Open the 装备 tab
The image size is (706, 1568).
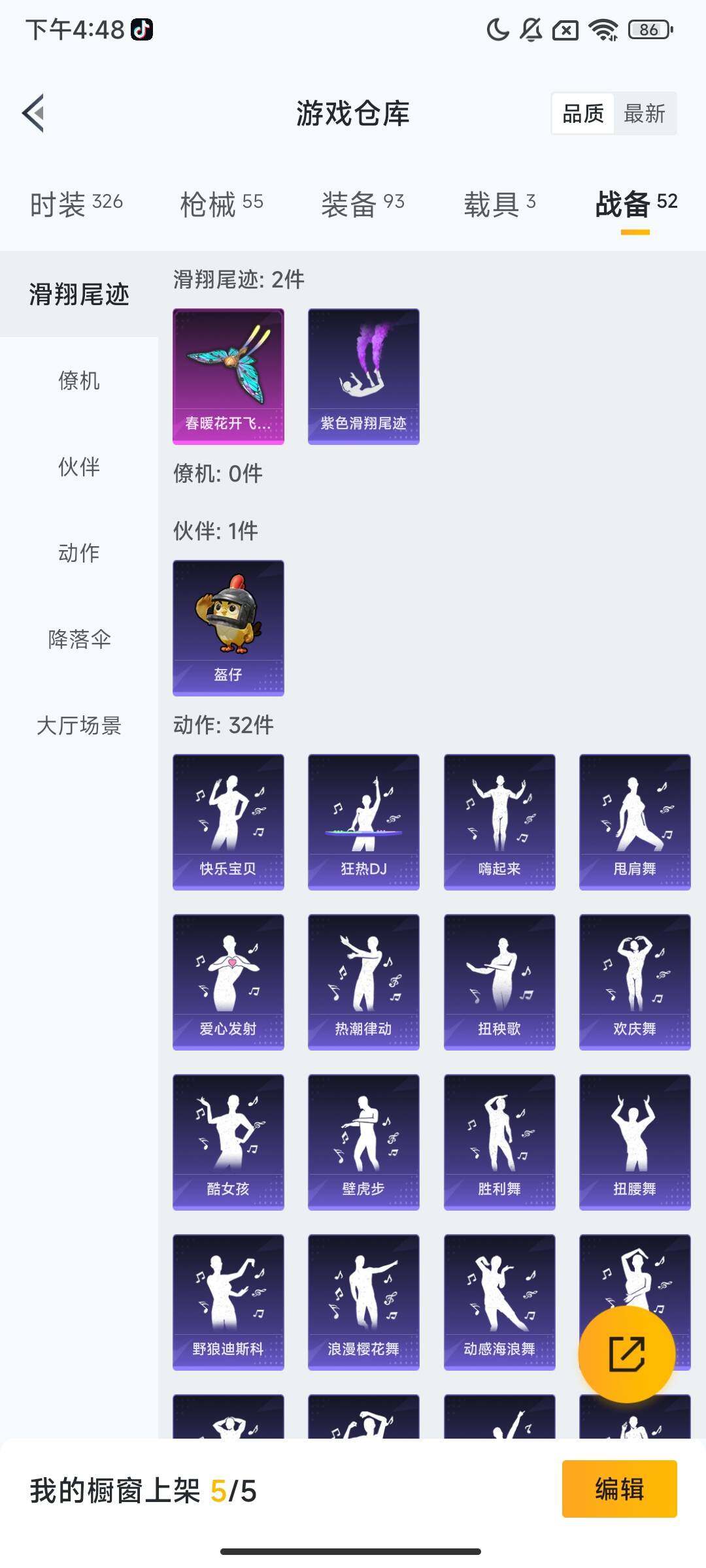(362, 204)
